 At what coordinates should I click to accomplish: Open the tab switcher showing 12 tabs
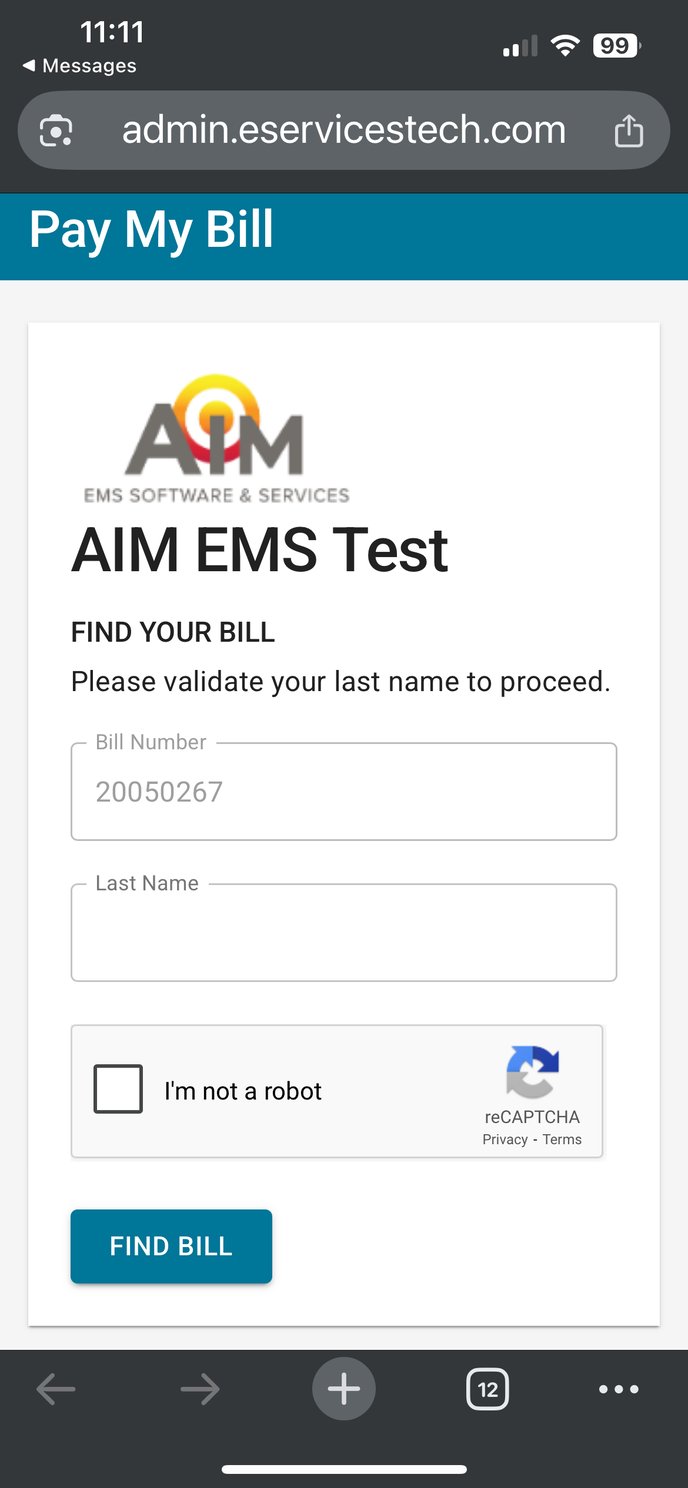487,1389
